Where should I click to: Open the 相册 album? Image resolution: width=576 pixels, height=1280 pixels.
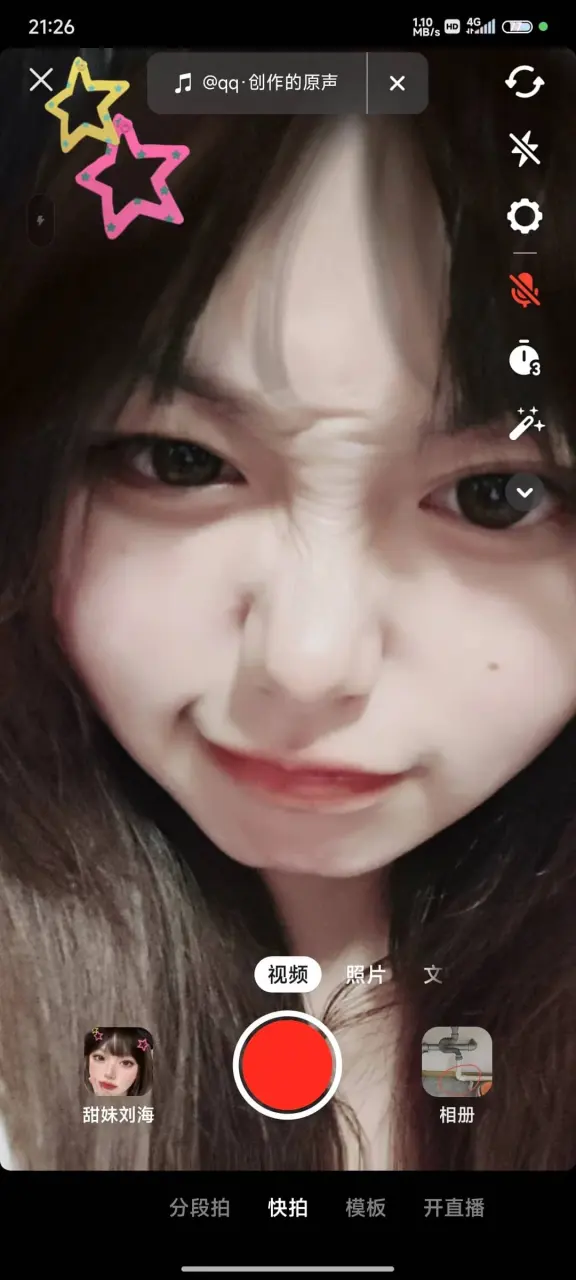pos(457,1075)
